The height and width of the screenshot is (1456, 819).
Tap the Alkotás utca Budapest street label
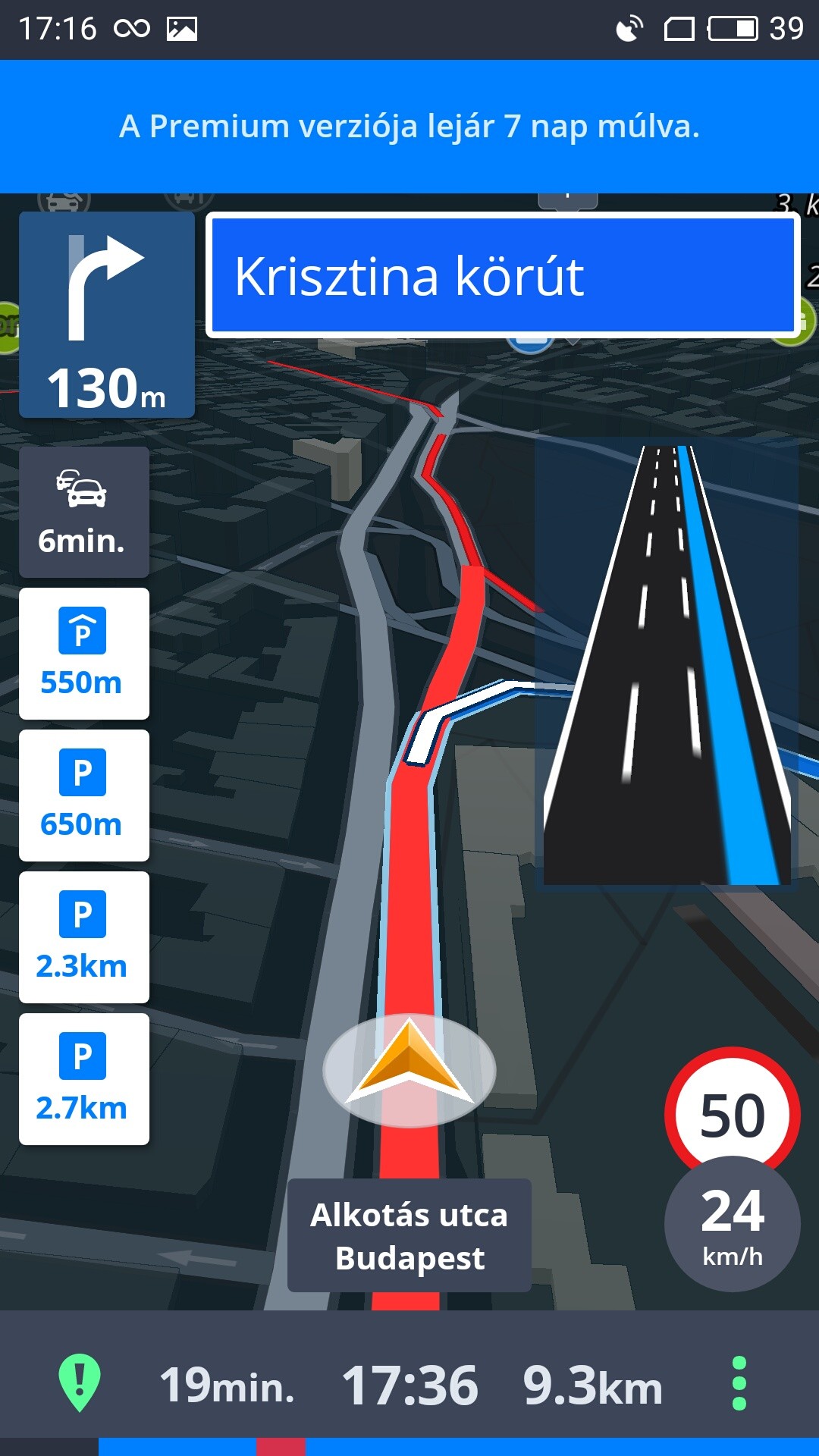pos(409,1236)
